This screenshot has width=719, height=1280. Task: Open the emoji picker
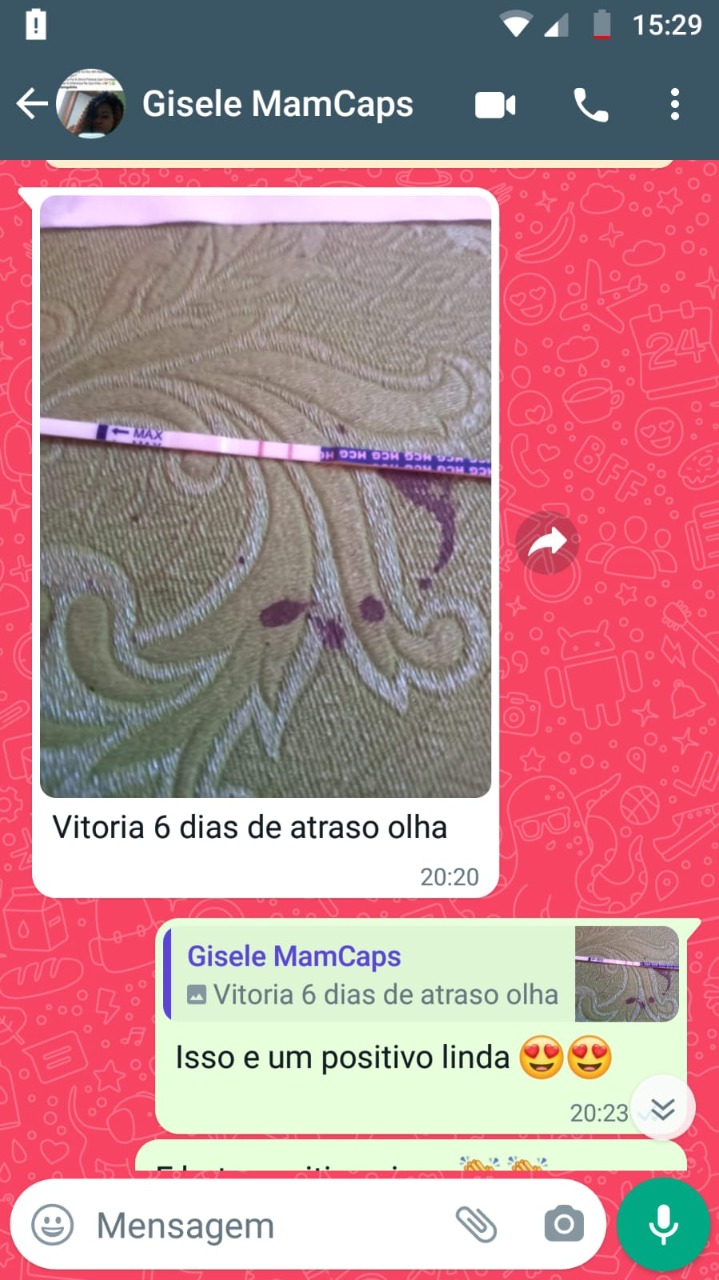52,1224
